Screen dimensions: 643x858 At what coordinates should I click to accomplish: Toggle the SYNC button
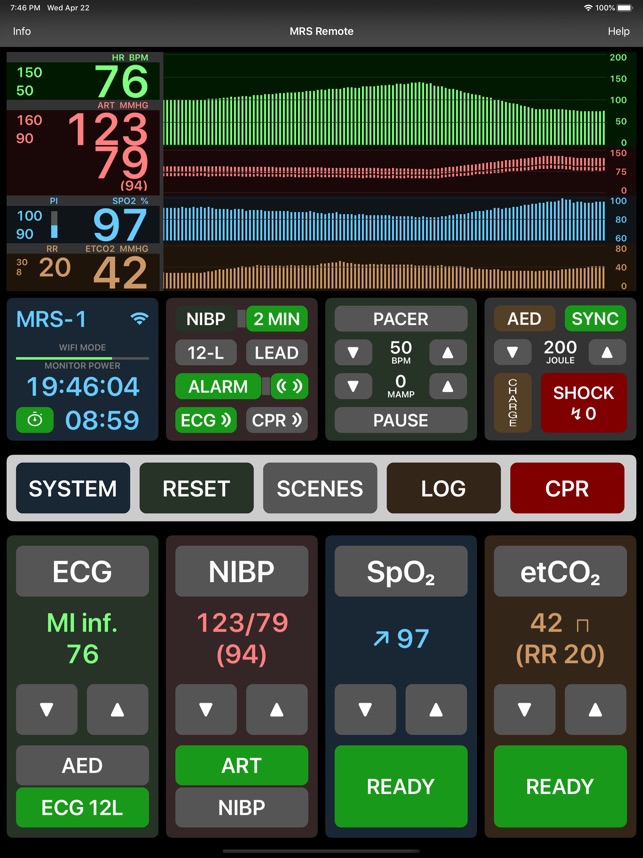[594, 319]
